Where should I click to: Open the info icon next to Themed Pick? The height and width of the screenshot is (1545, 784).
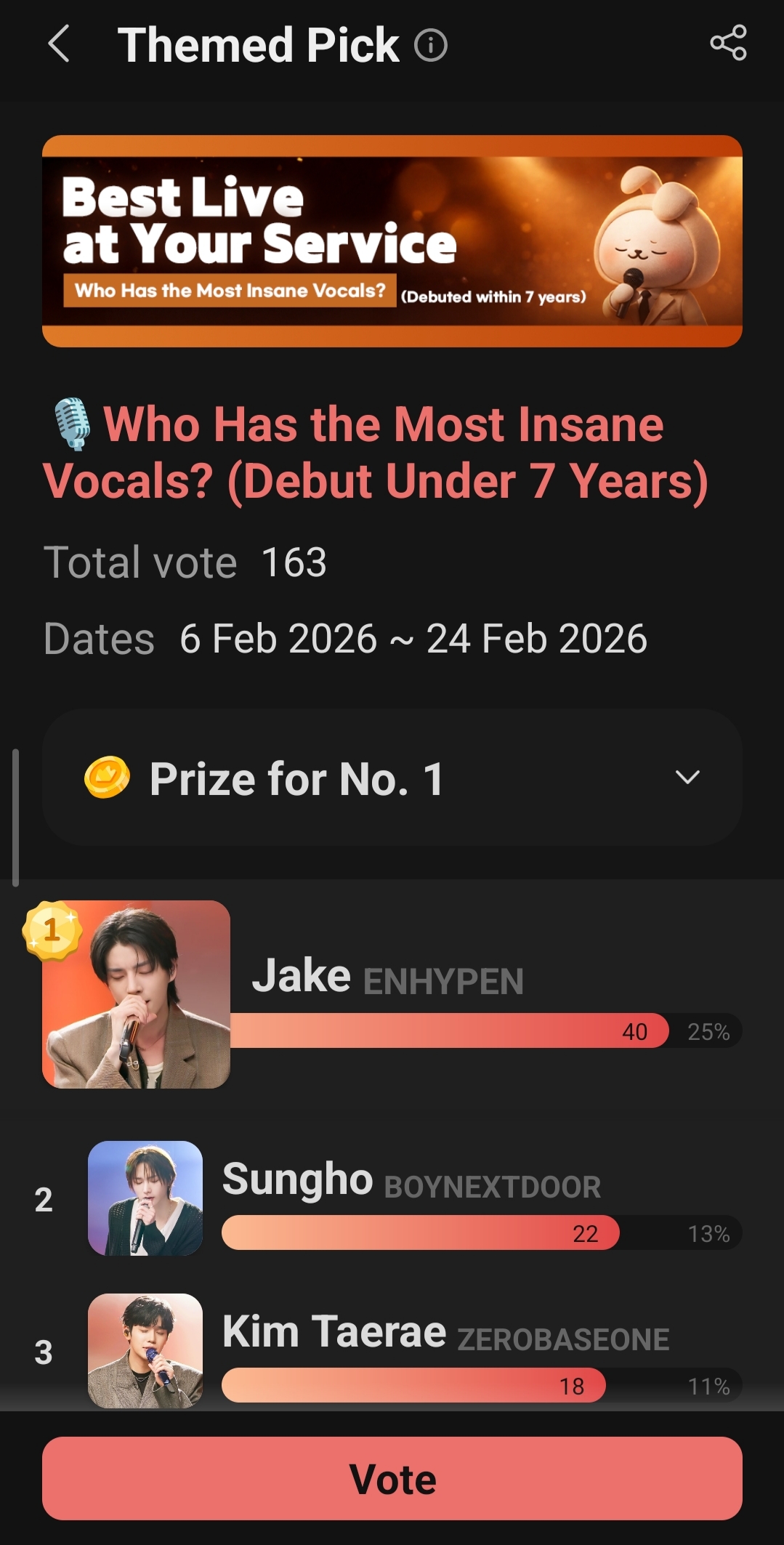click(x=430, y=45)
